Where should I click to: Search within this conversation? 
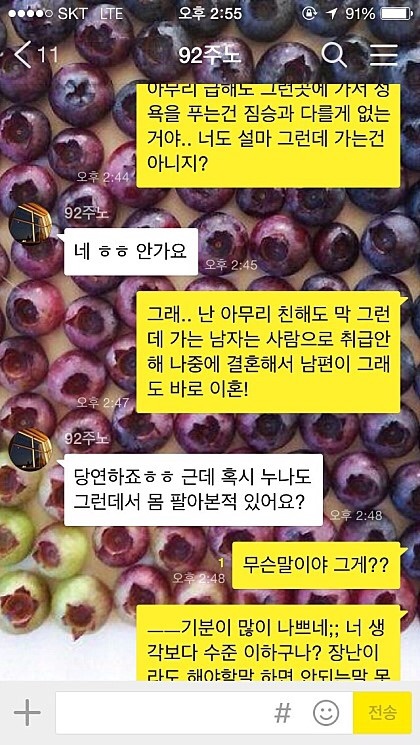pos(334,55)
